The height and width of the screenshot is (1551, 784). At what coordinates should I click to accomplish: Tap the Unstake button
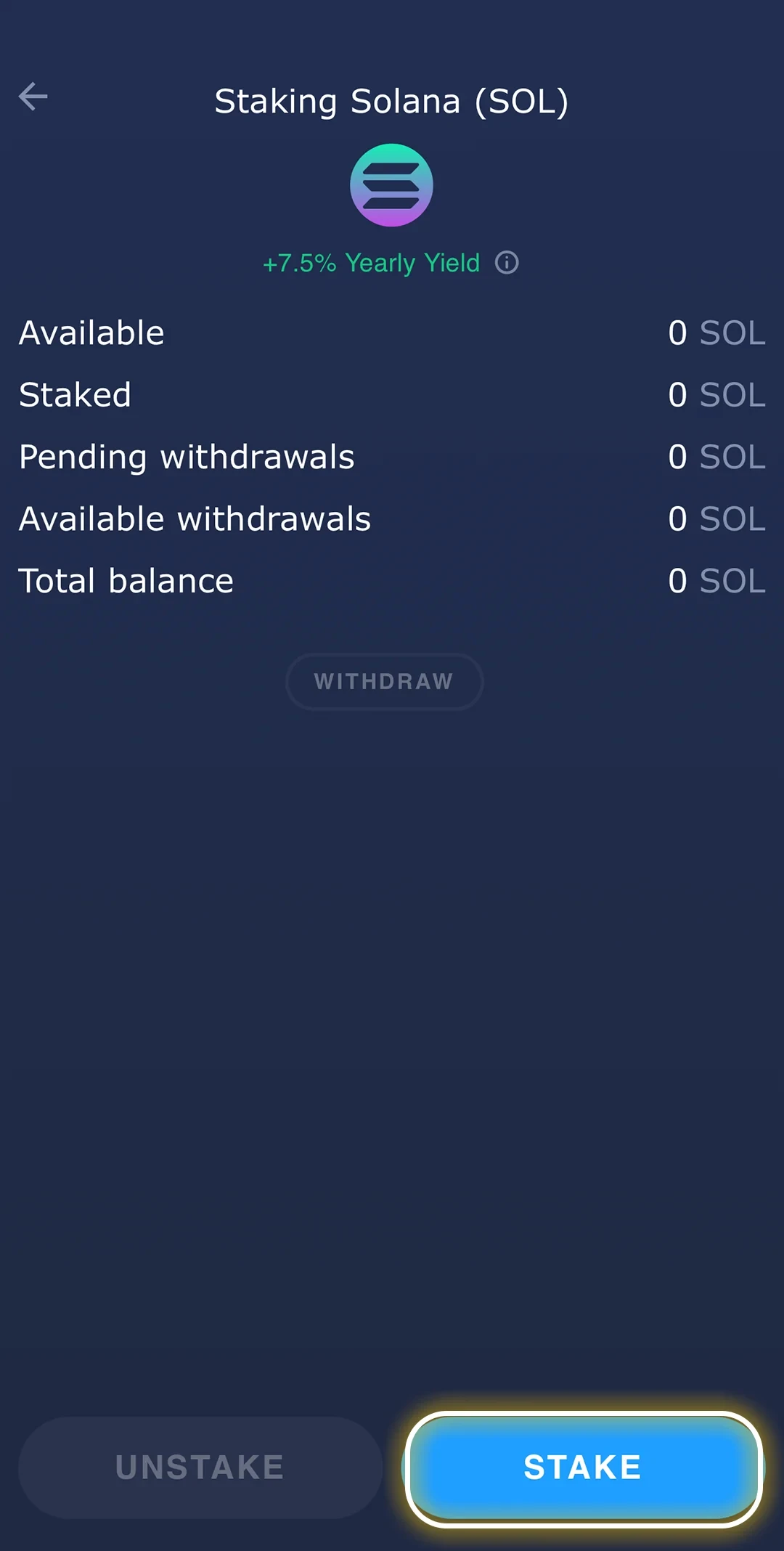click(x=200, y=1467)
